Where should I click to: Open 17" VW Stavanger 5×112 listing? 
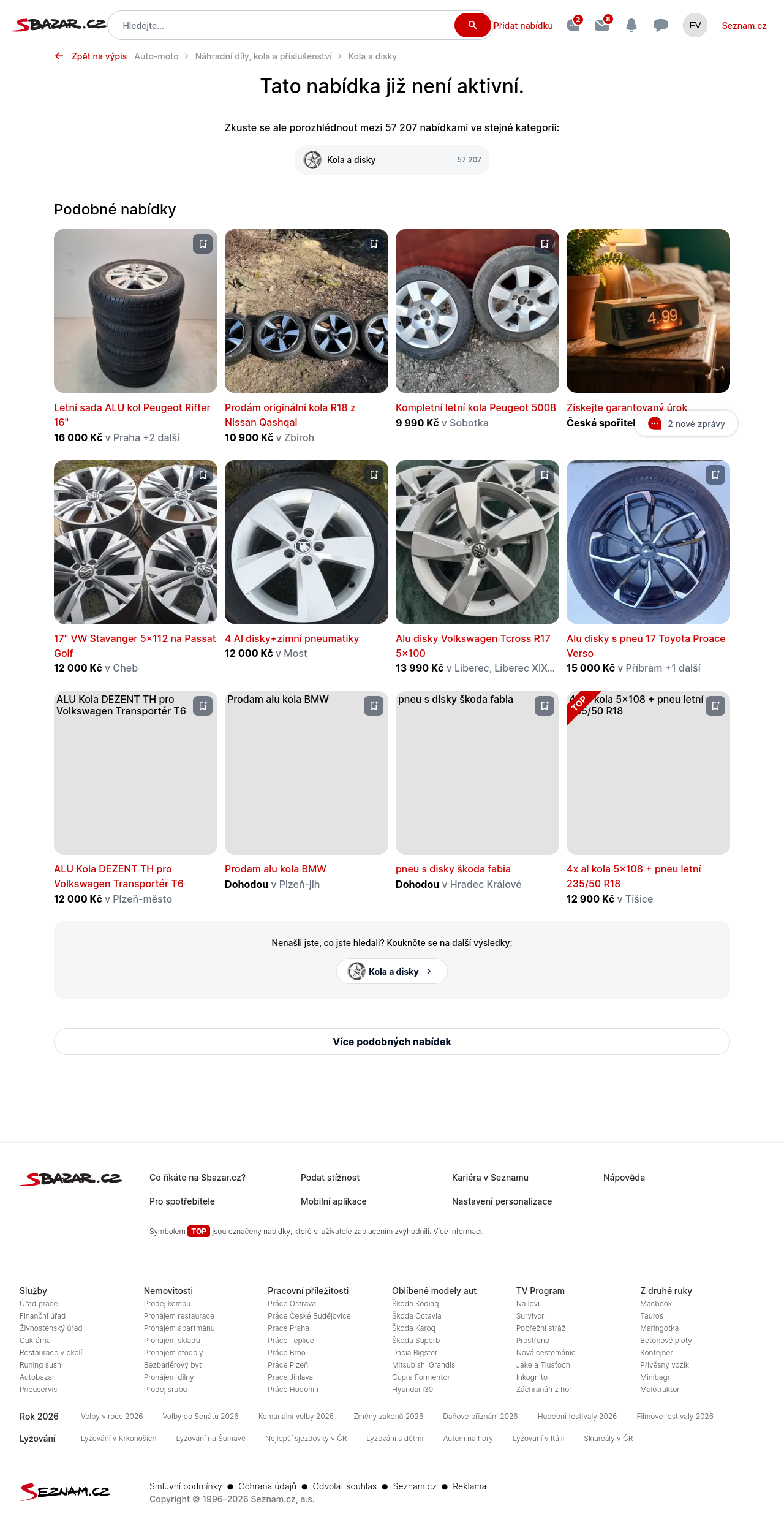[135, 639]
